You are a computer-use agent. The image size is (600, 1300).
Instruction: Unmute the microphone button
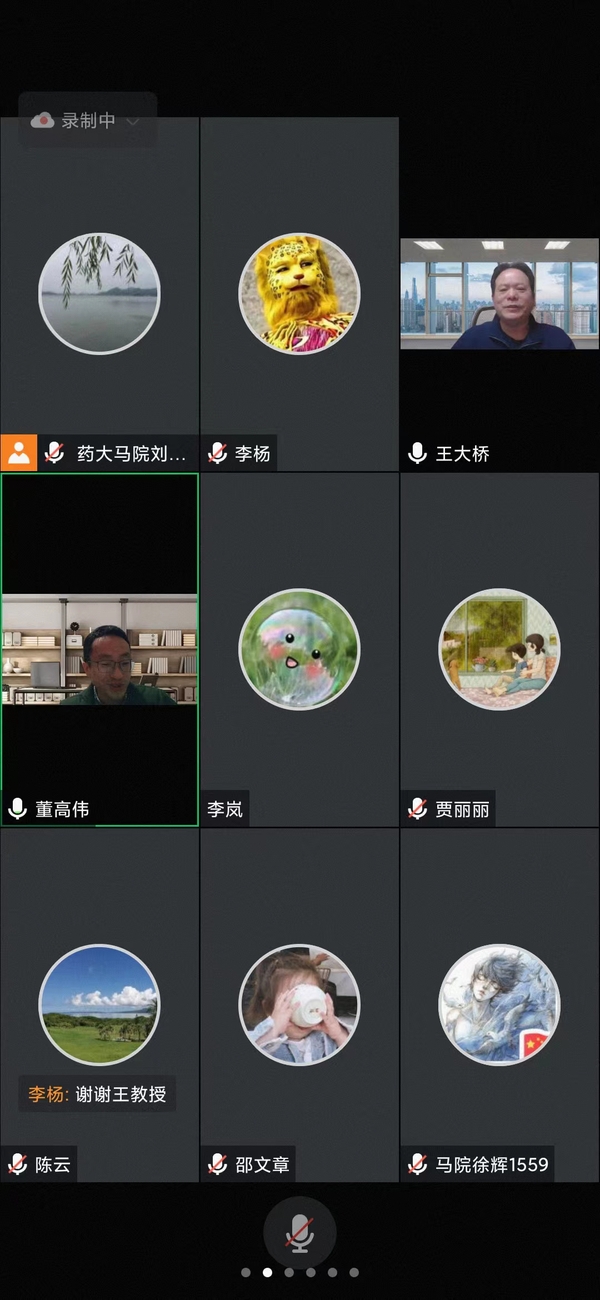pos(300,1233)
